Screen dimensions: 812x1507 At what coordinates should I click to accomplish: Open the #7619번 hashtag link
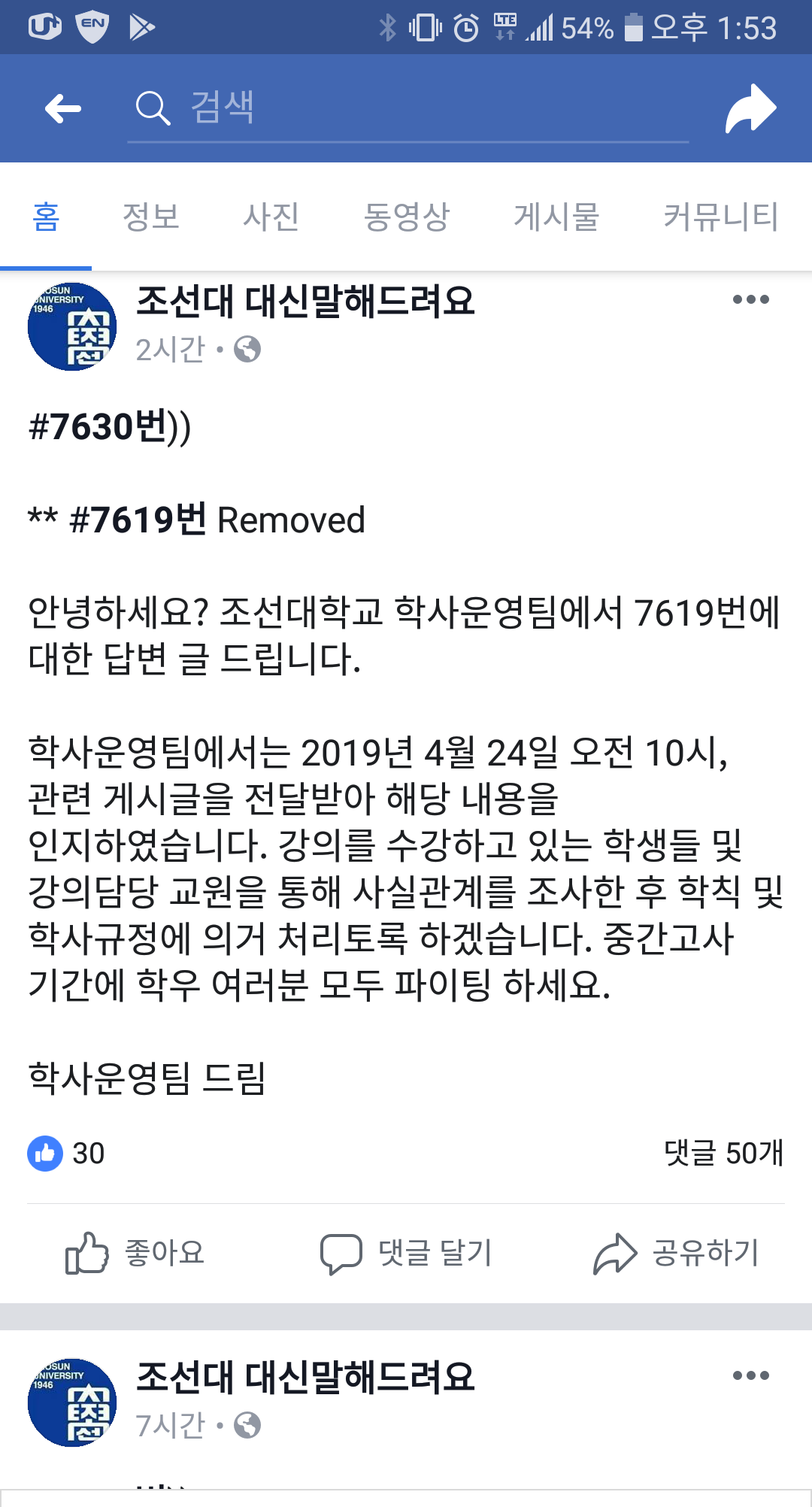tap(138, 520)
